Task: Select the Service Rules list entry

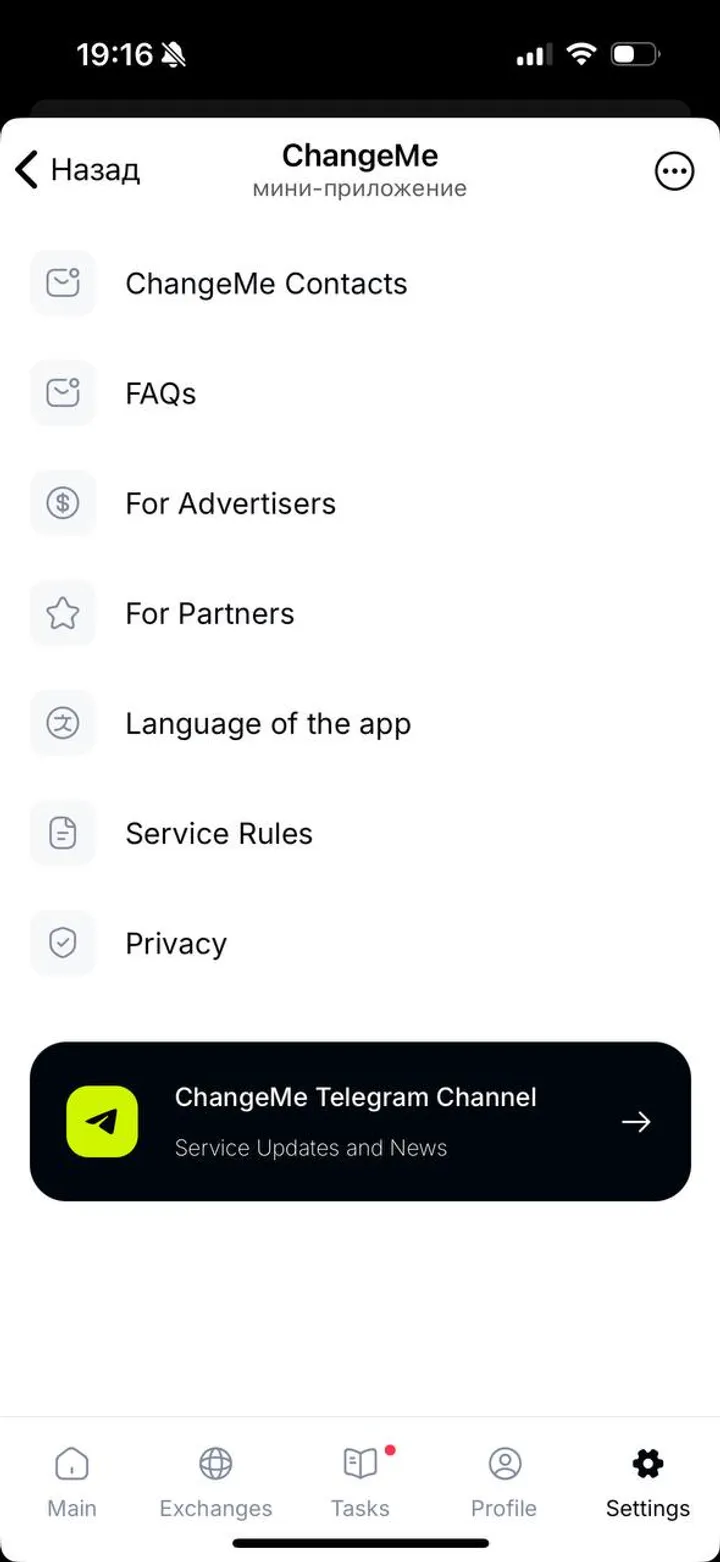Action: pos(218,833)
